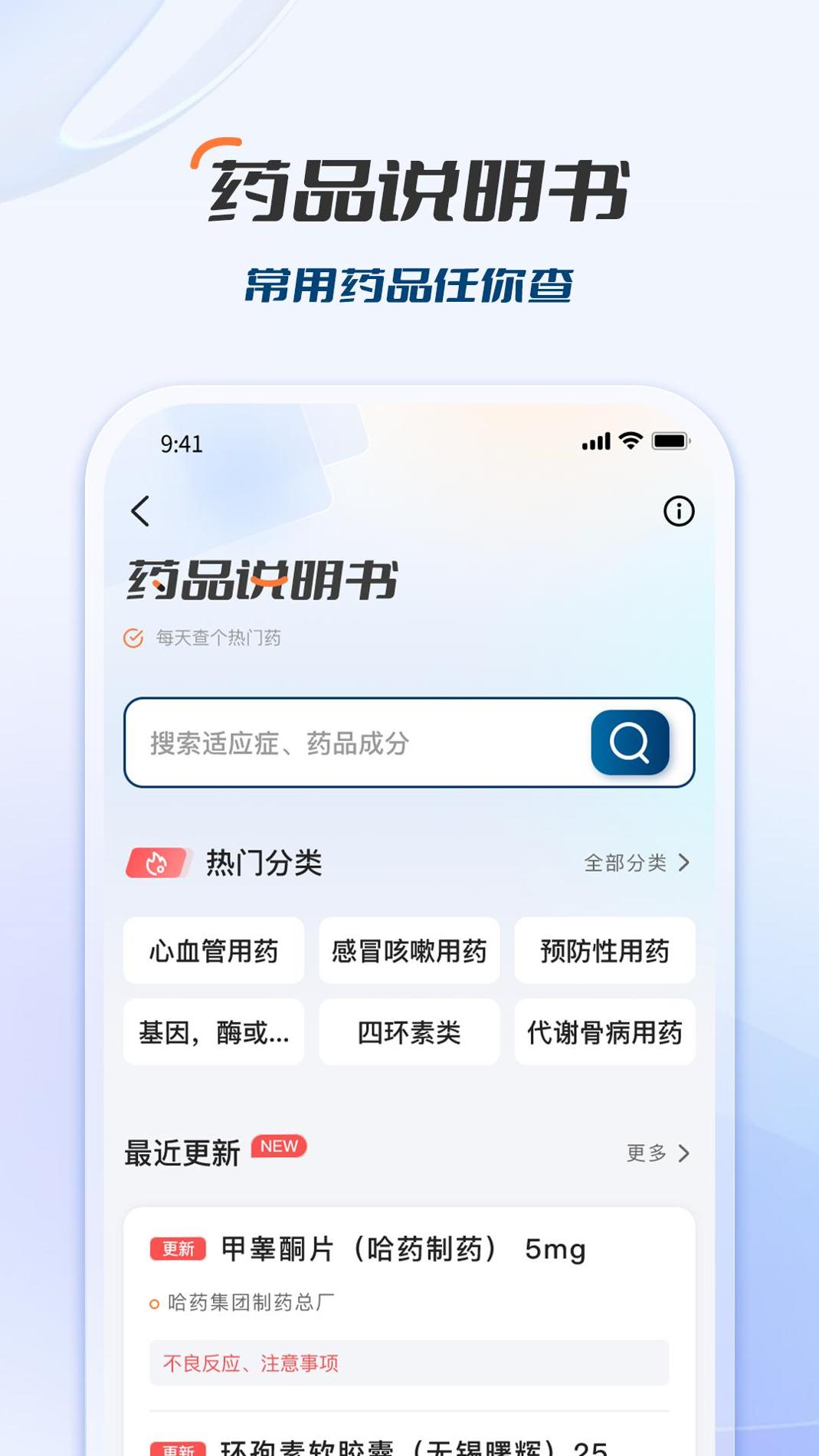Open the 基因，酶或... category
This screenshot has width=819, height=1456.
point(214,1032)
